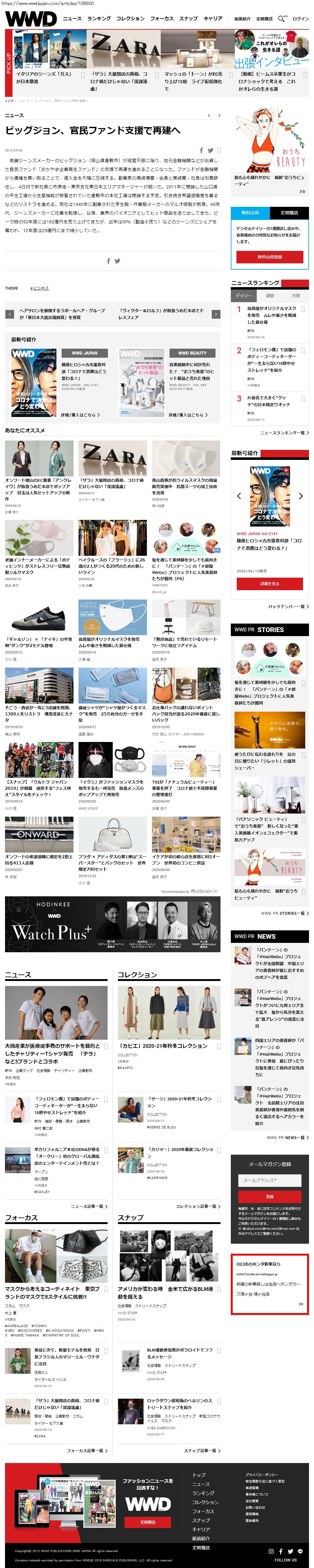The image size is (314, 1568).
Task: Open コレクション in the top navigation
Action: point(130,19)
